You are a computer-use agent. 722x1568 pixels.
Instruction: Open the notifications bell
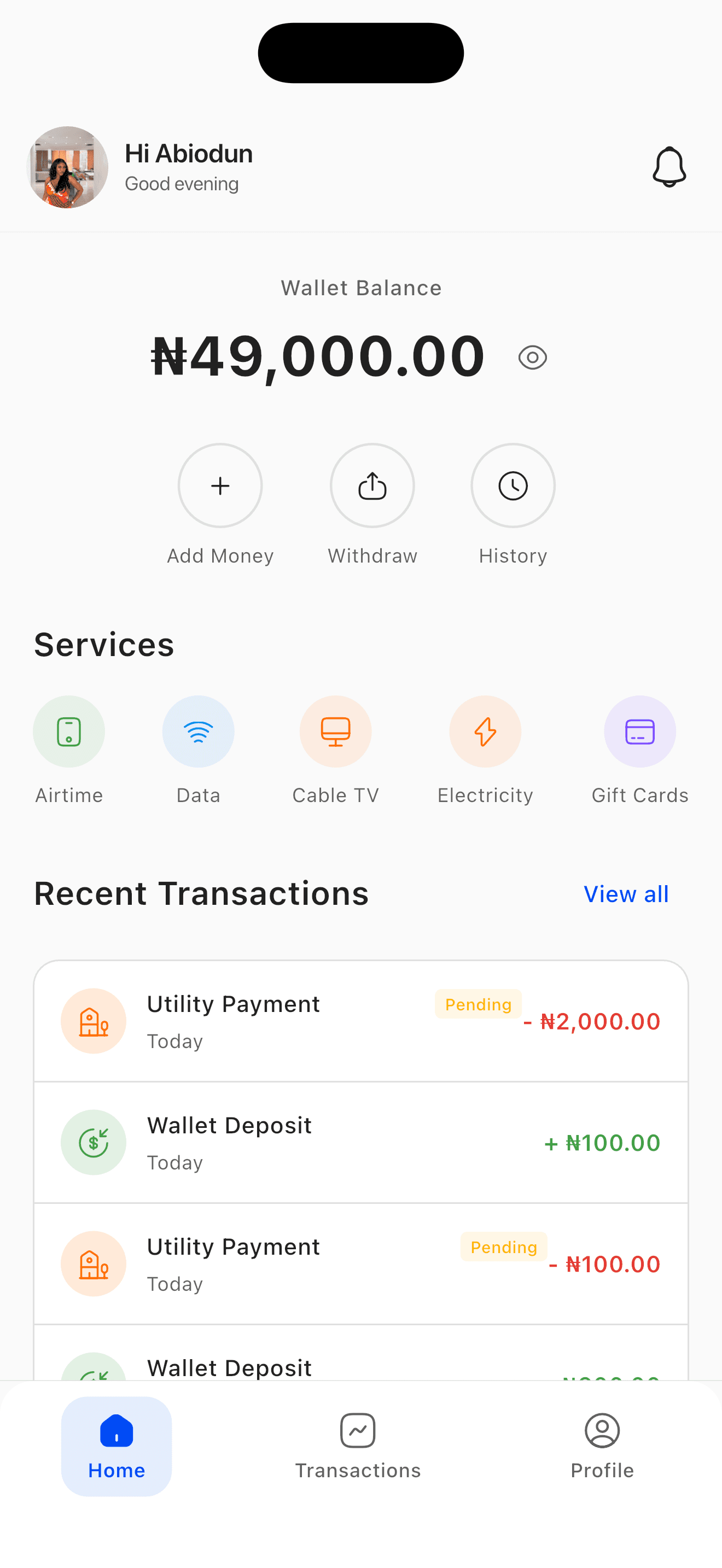point(668,166)
